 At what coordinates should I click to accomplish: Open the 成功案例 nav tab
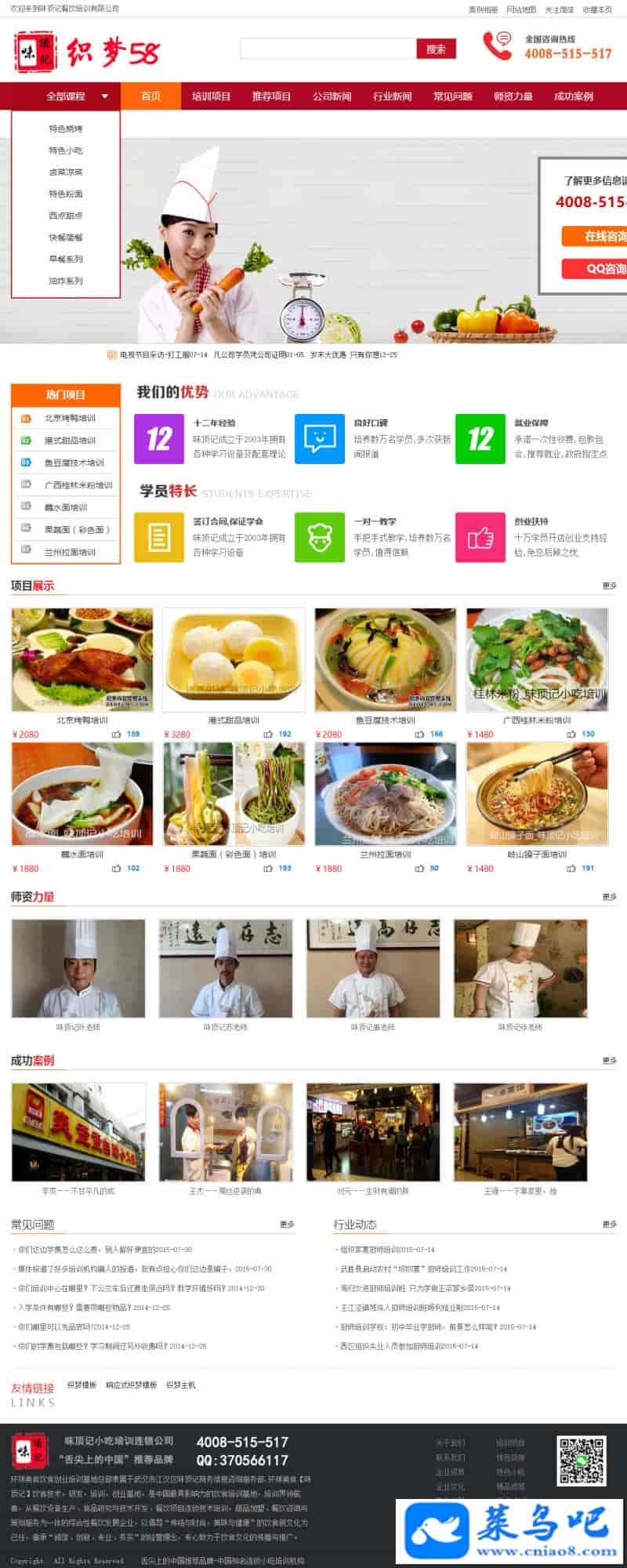pyautogui.click(x=573, y=96)
